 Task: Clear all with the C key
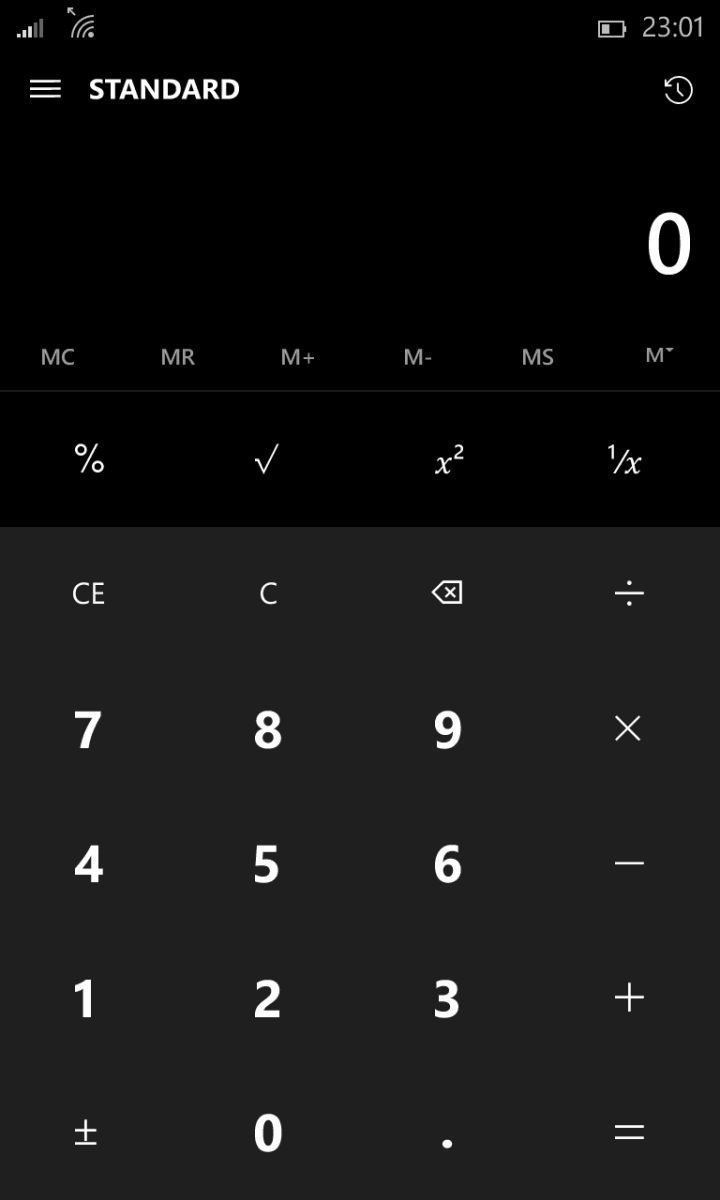[268, 594]
